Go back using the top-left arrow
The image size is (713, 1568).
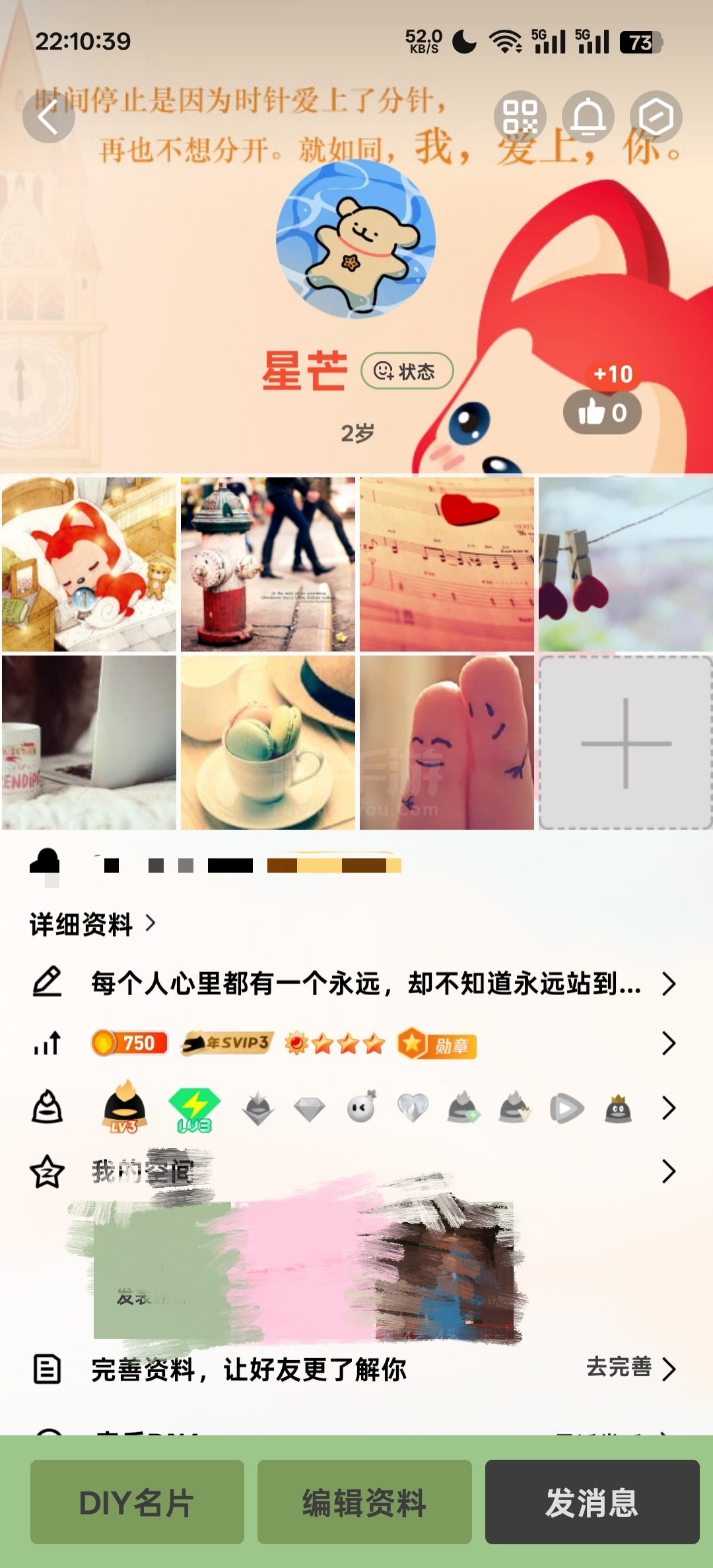coord(48,117)
